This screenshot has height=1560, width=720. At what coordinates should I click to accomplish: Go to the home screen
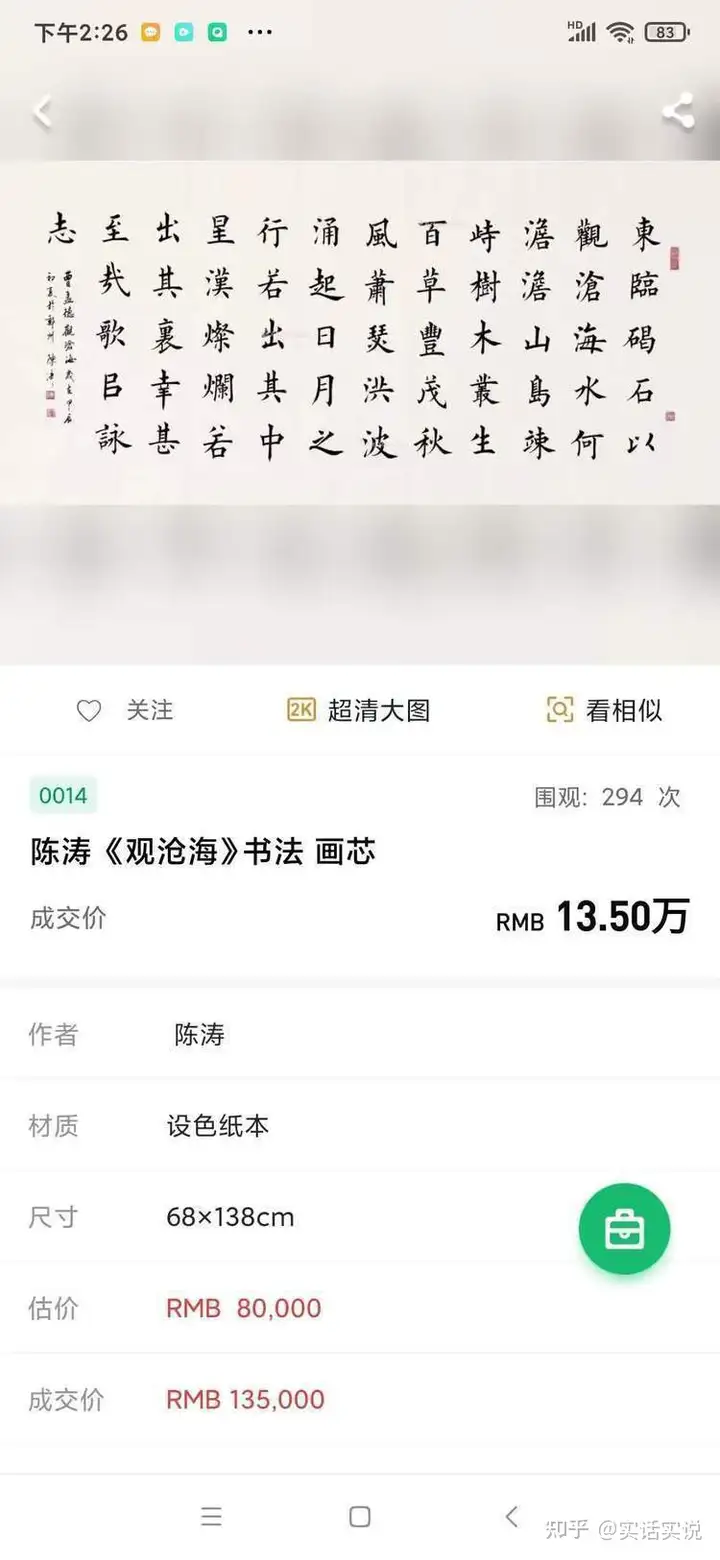[360, 1516]
